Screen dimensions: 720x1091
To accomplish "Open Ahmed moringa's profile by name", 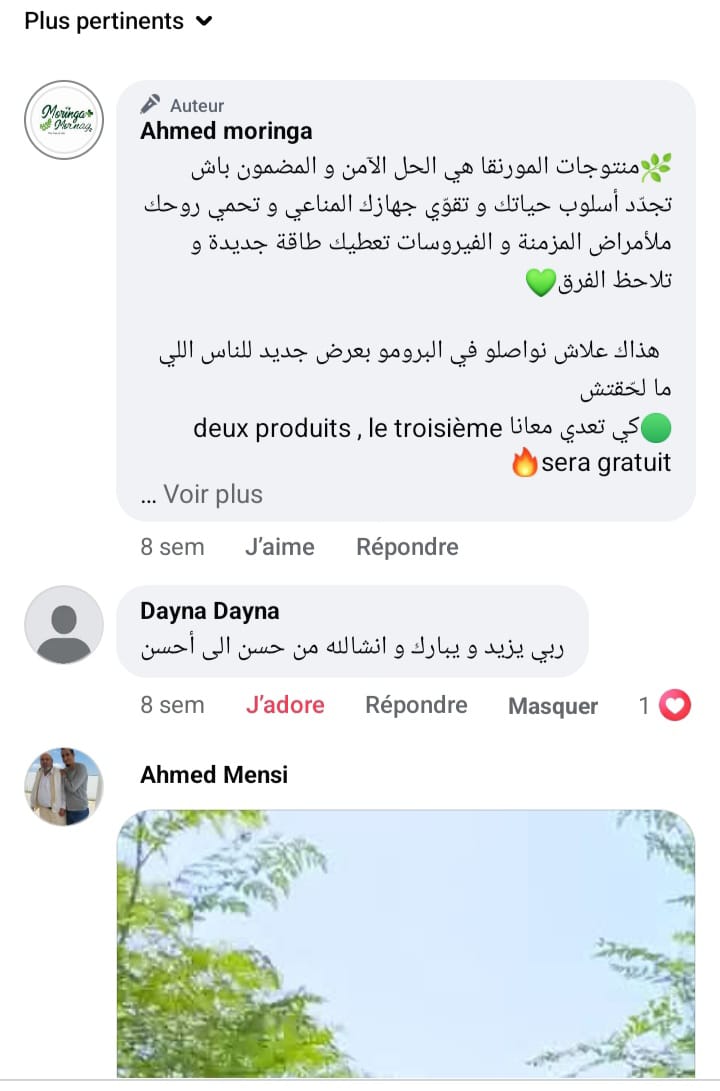I will tap(226, 131).
